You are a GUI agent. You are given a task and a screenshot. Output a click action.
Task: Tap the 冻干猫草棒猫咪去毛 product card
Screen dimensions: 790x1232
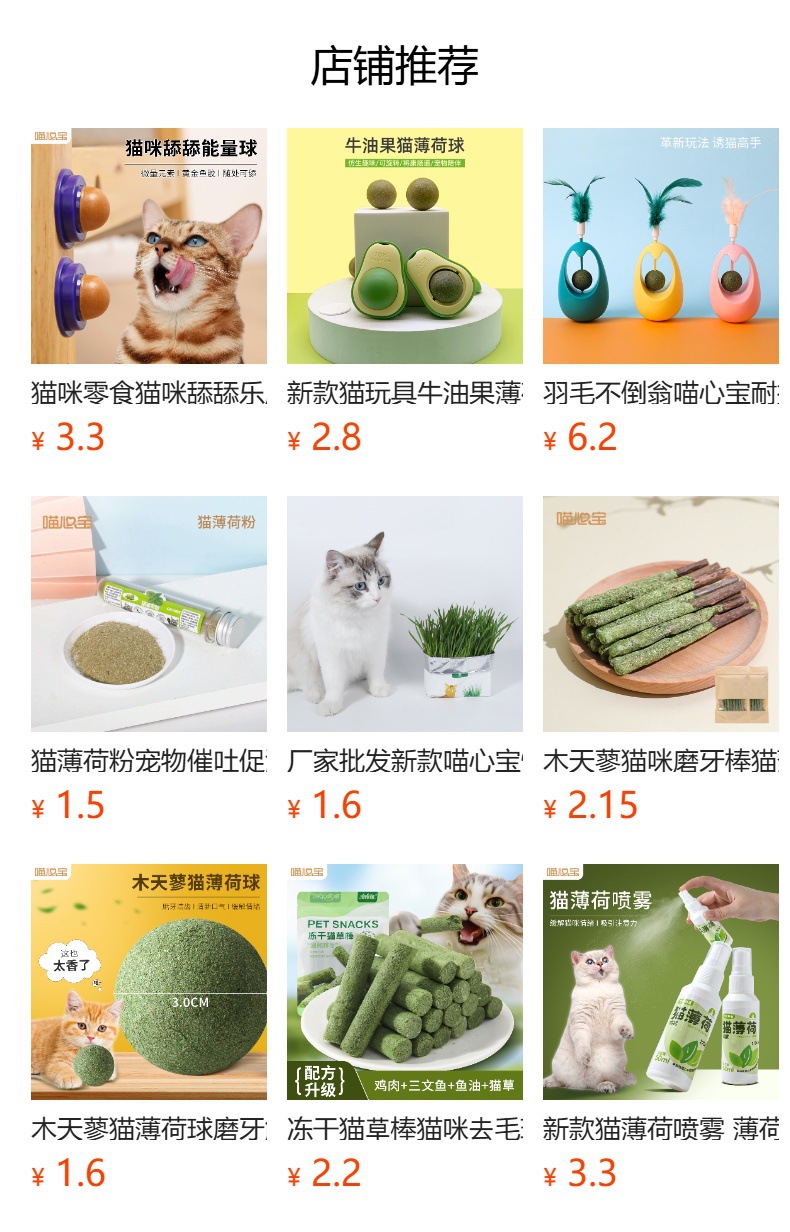(x=405, y=1029)
